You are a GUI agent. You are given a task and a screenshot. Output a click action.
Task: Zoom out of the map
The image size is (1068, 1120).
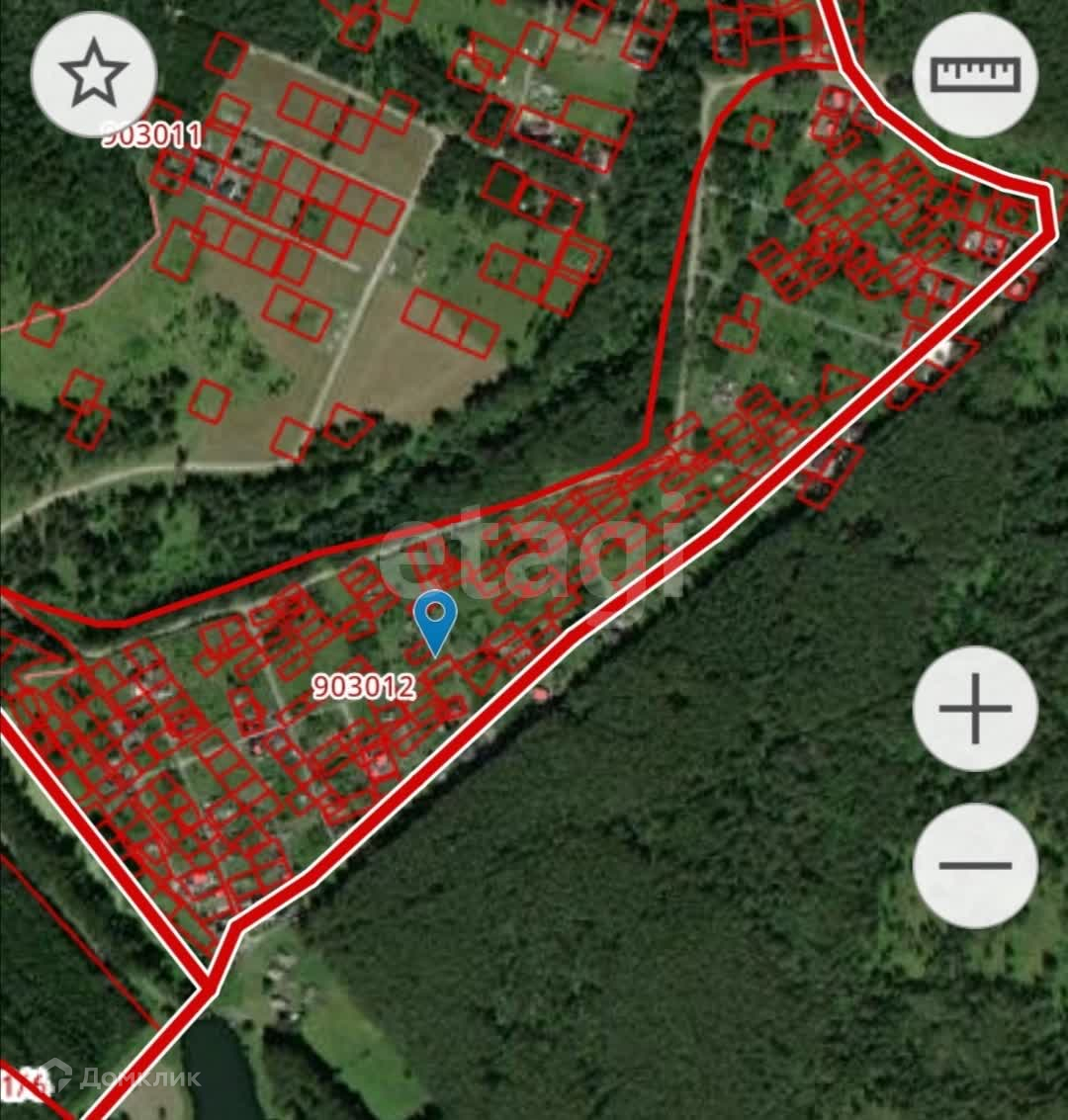[974, 865]
